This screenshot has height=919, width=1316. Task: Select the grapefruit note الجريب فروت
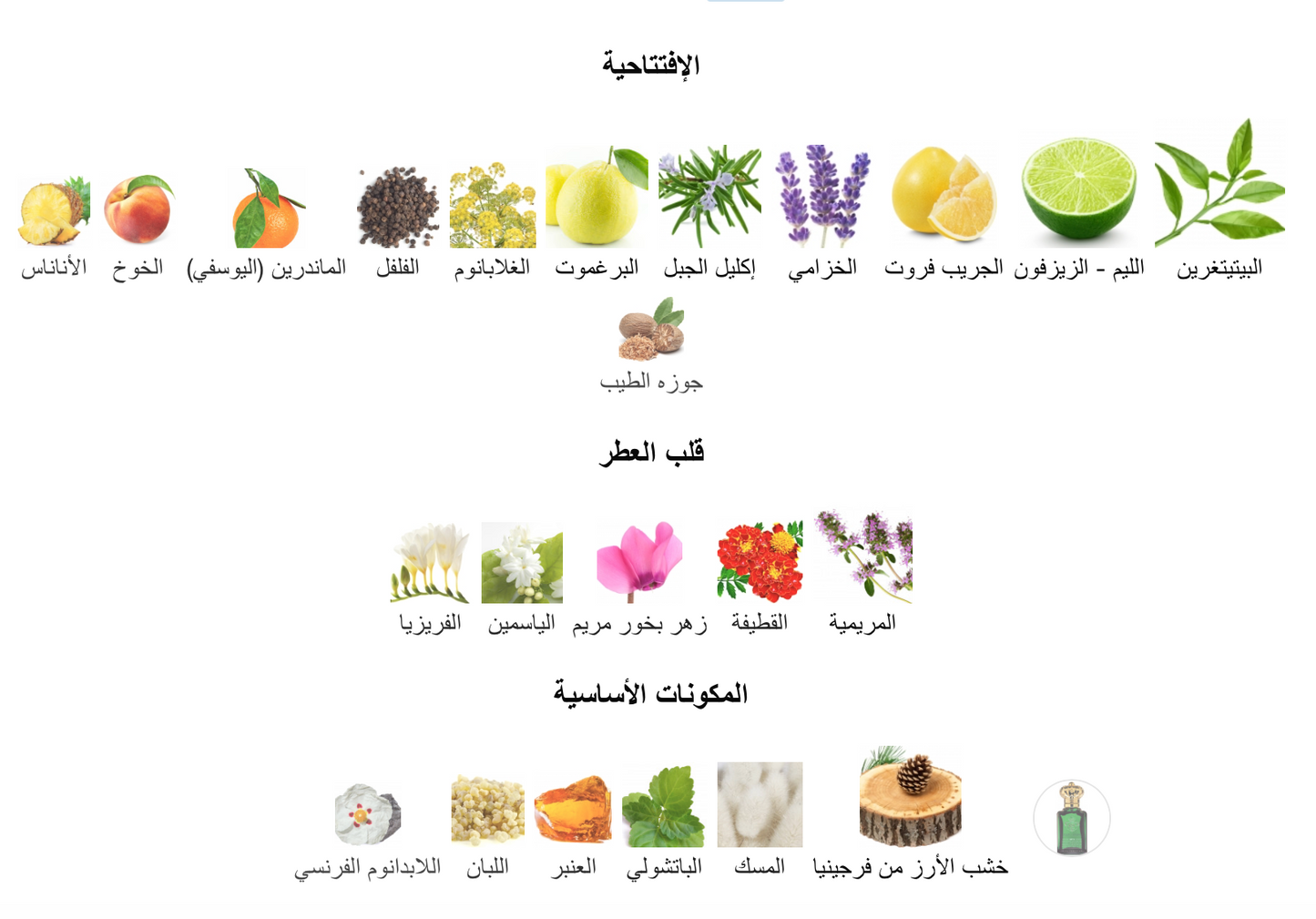click(x=944, y=197)
